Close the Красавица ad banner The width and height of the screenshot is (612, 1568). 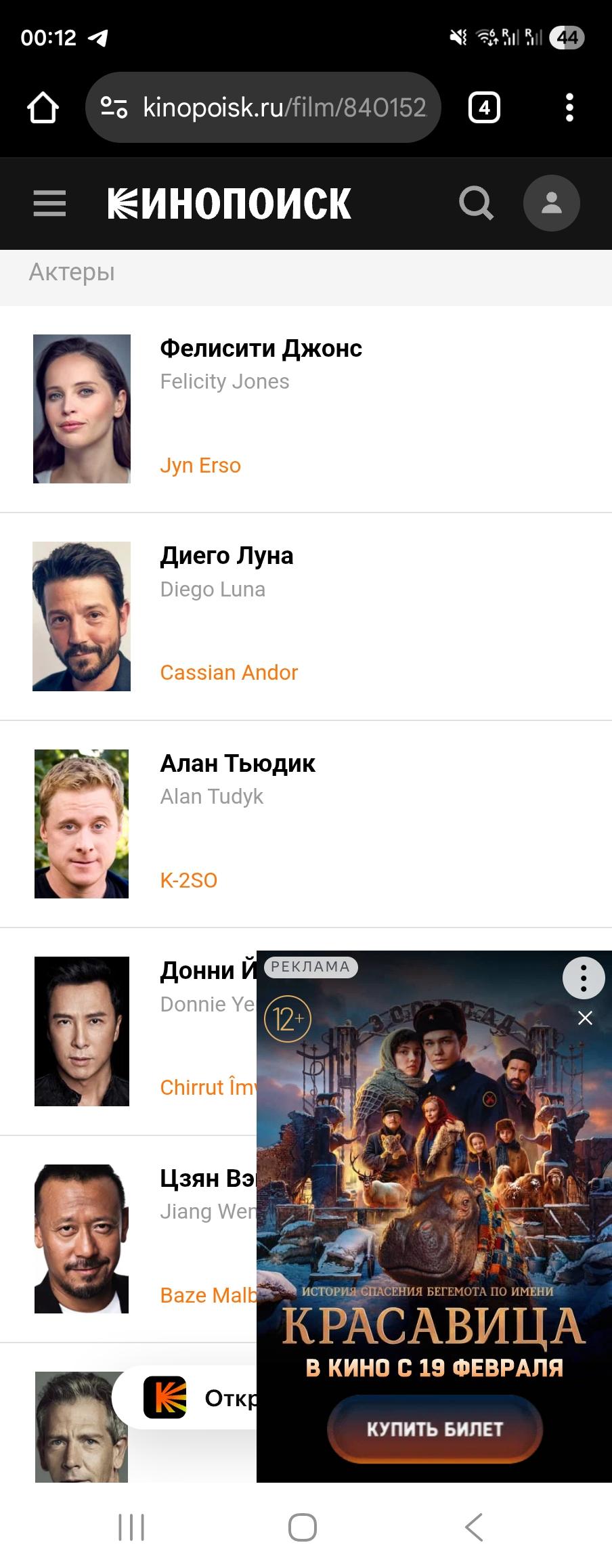pos(585,1018)
